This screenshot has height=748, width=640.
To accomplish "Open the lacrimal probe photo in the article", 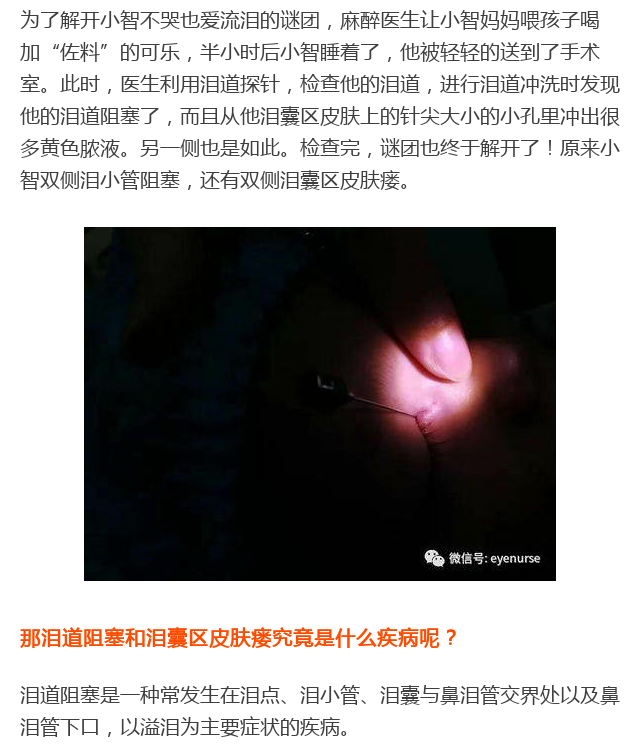I will click(319, 403).
